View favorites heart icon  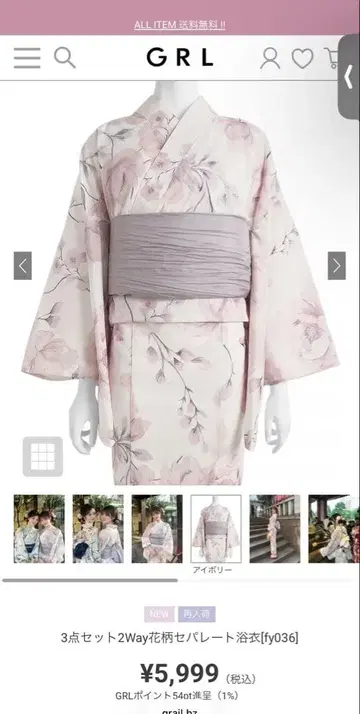pyautogui.click(x=303, y=58)
